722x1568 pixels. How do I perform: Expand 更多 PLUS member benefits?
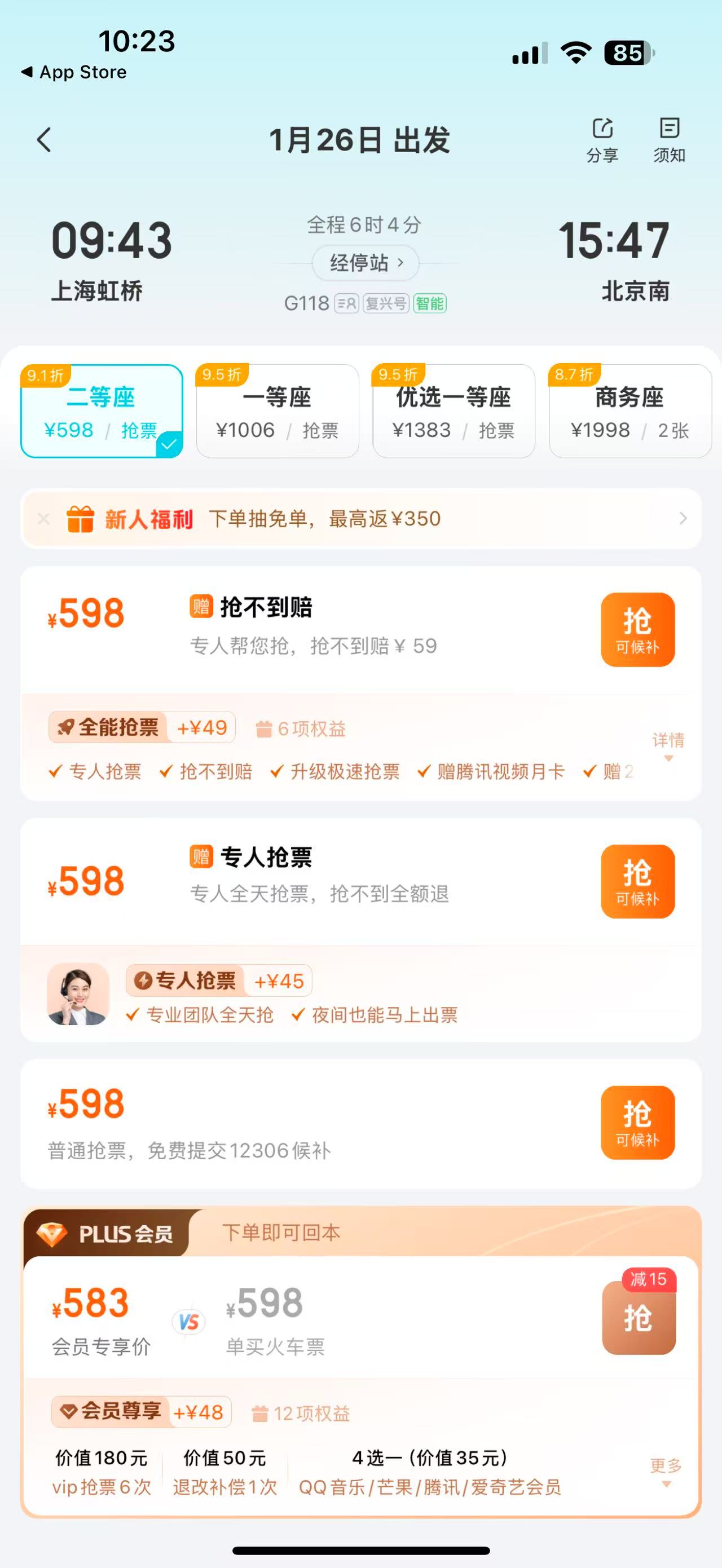tap(666, 1472)
